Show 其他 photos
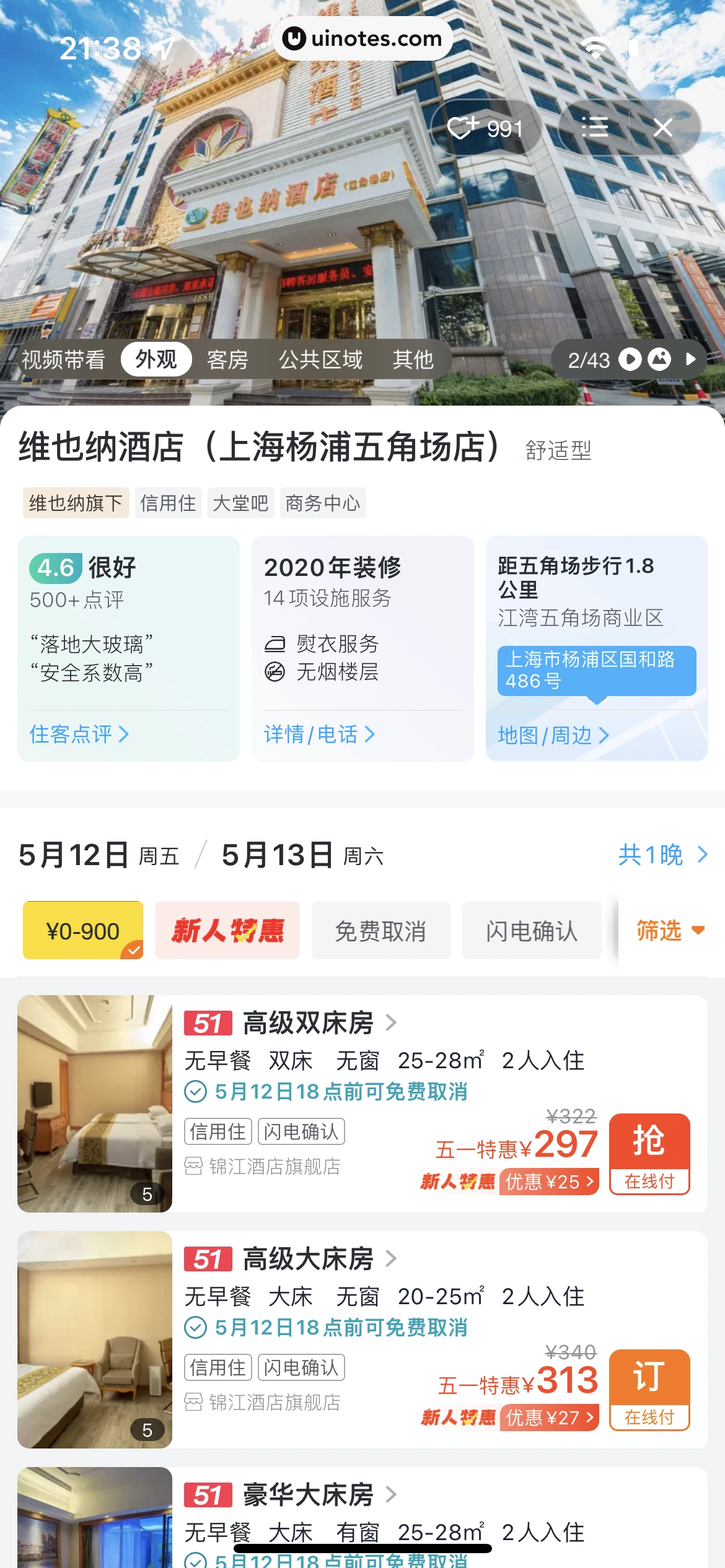This screenshot has height=1568, width=725. (x=413, y=359)
